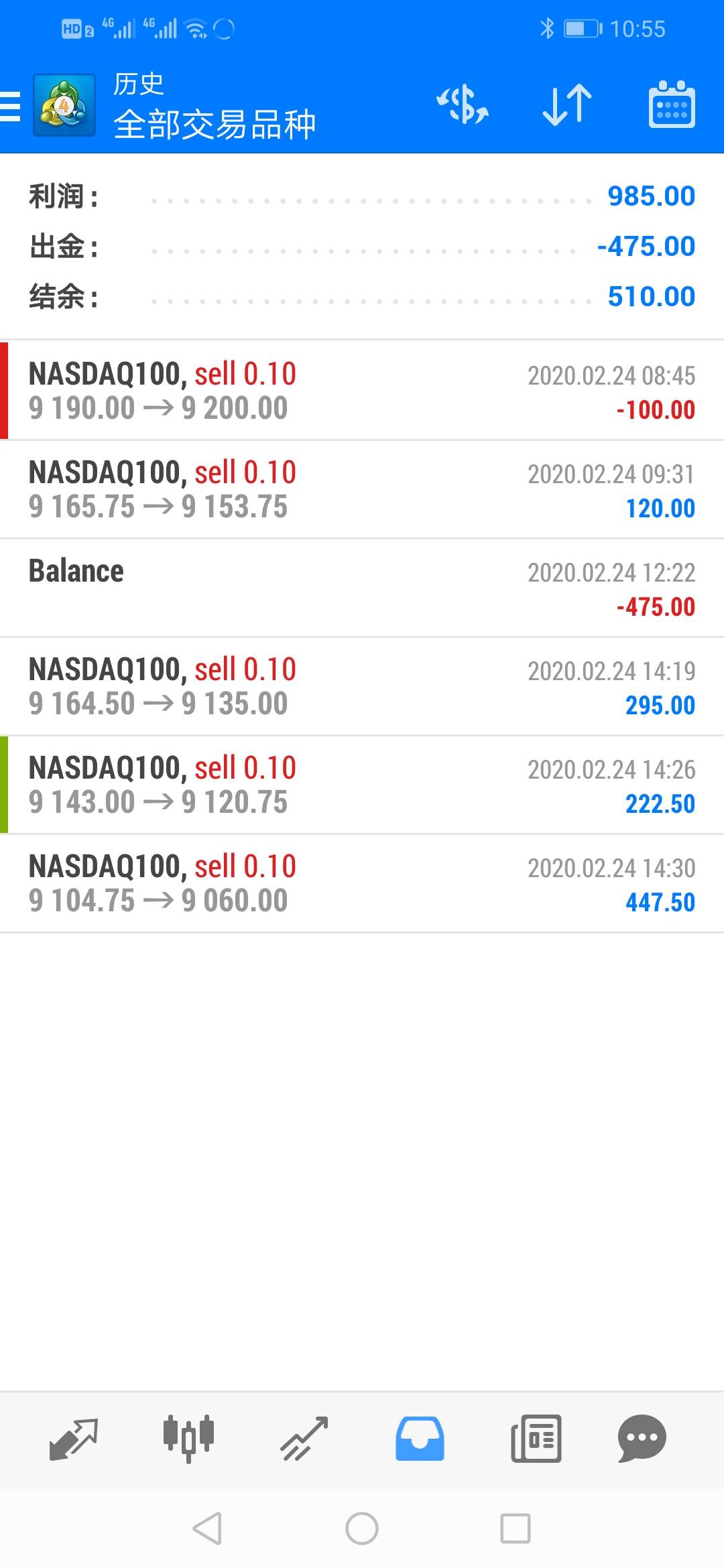Go back using system back button

click(x=207, y=1528)
